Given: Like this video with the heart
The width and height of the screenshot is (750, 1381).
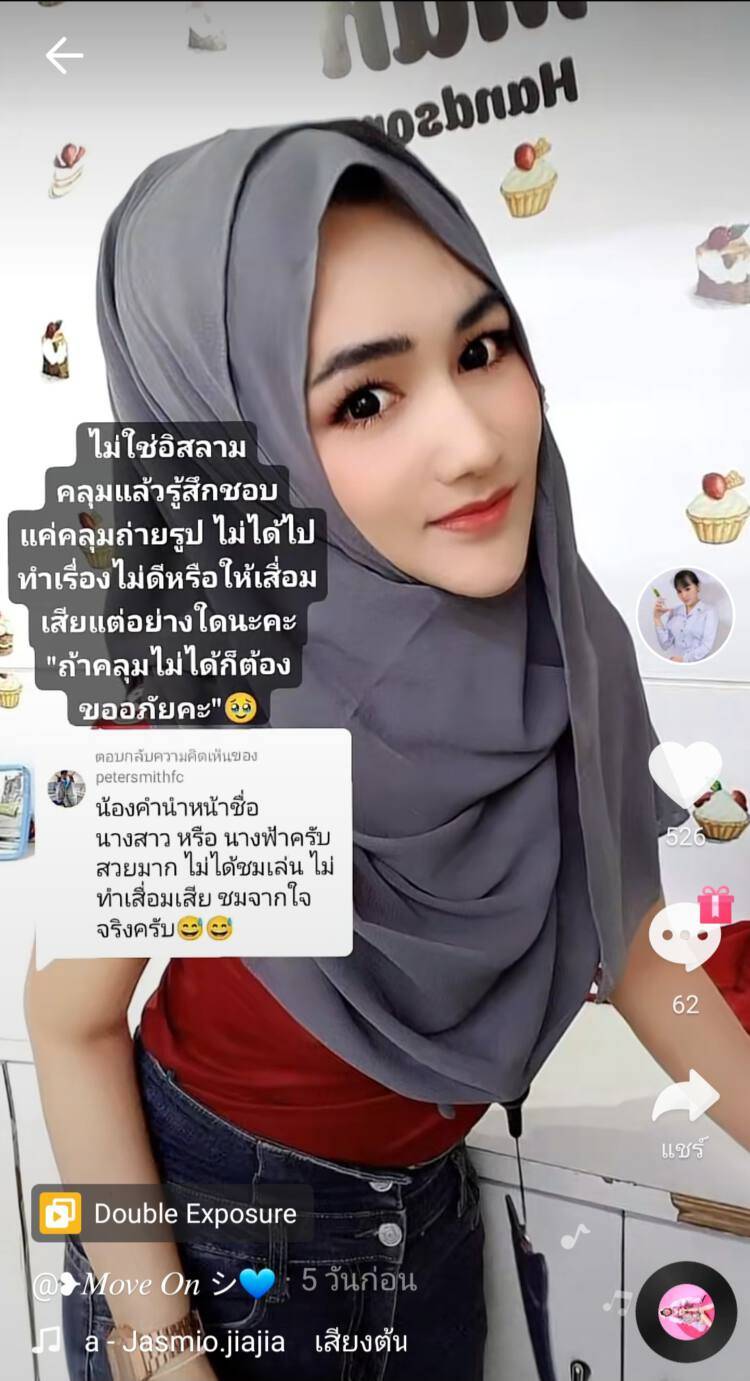Looking at the screenshot, I should tap(685, 775).
